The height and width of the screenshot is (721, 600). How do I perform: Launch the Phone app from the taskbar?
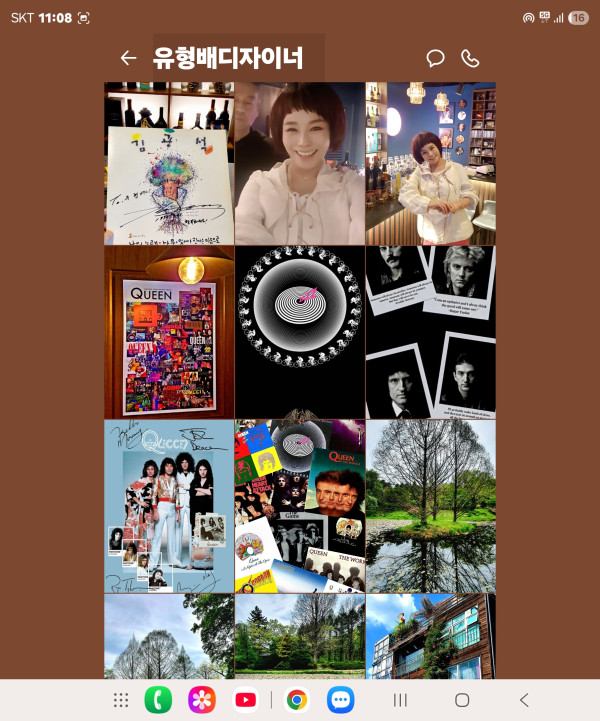[x=158, y=700]
